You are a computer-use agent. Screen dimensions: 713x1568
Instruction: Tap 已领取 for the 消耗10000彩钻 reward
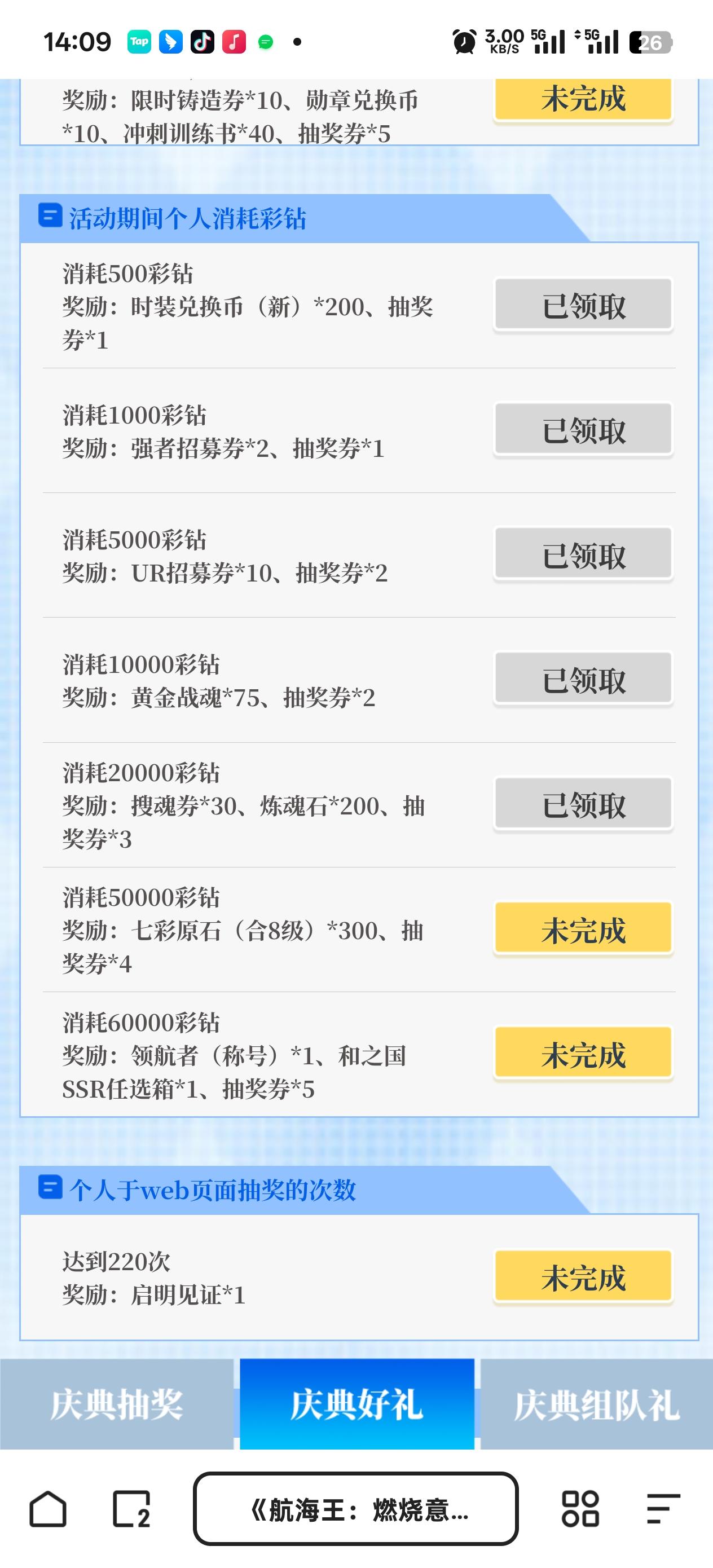(583, 677)
